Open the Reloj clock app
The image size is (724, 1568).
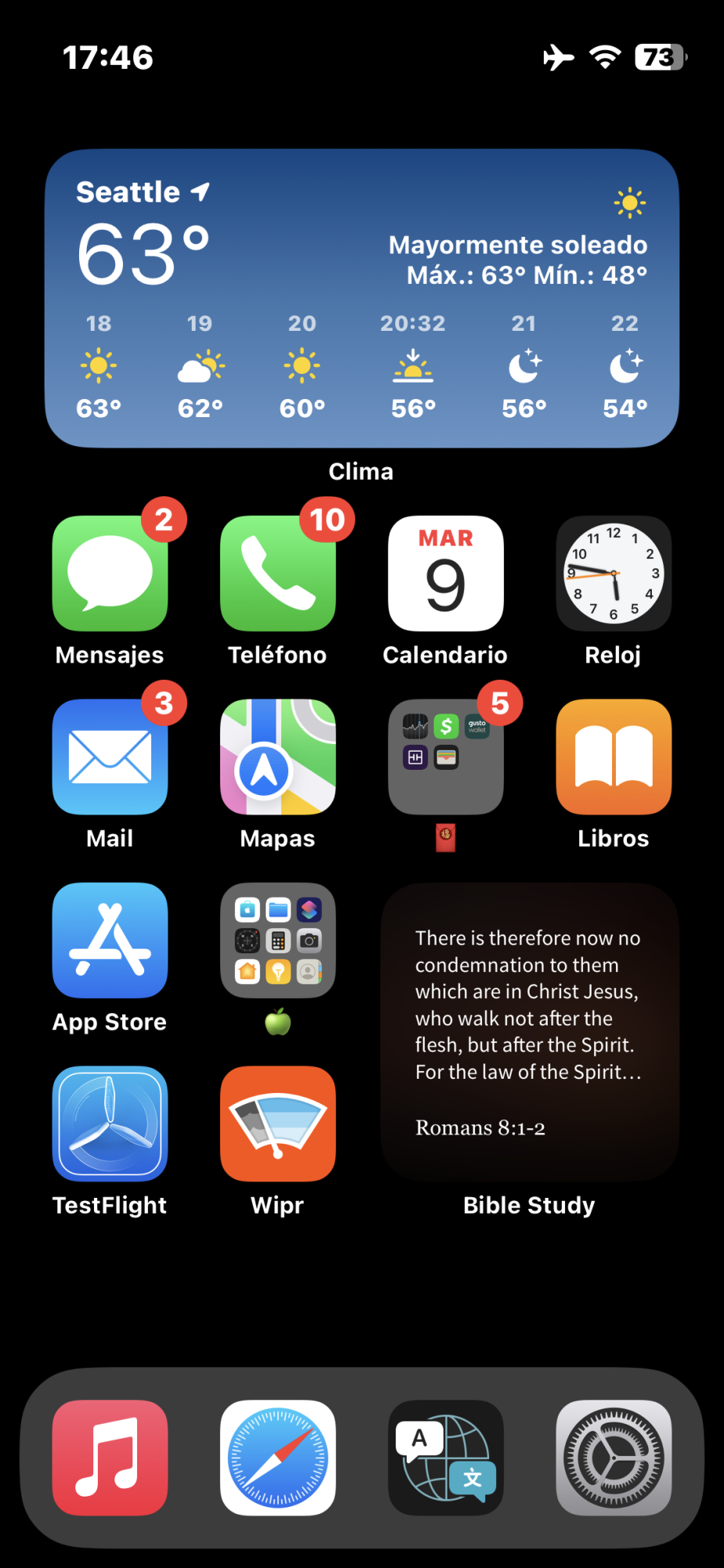614,573
